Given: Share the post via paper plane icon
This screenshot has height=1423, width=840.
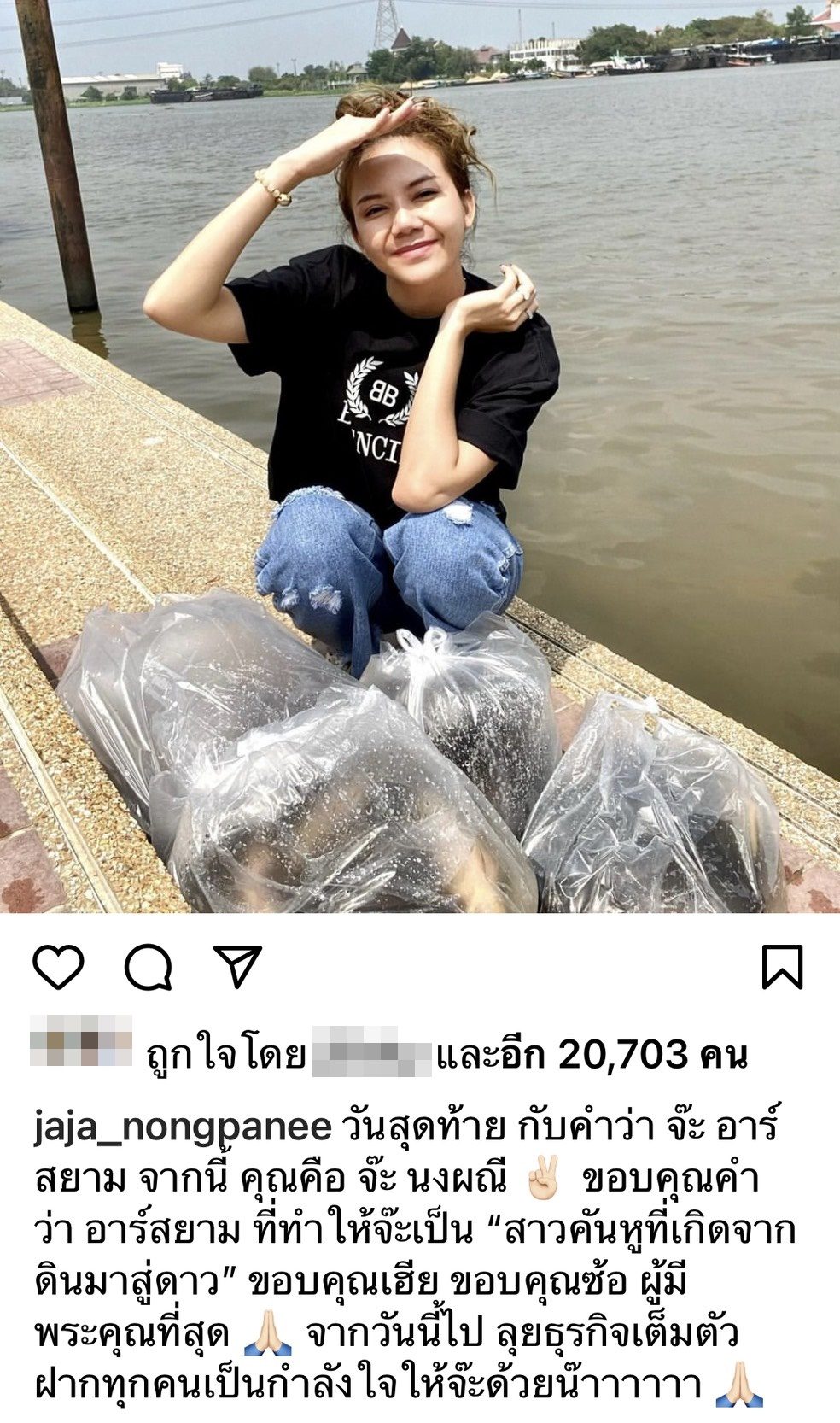Looking at the screenshot, I should pos(237,966).
